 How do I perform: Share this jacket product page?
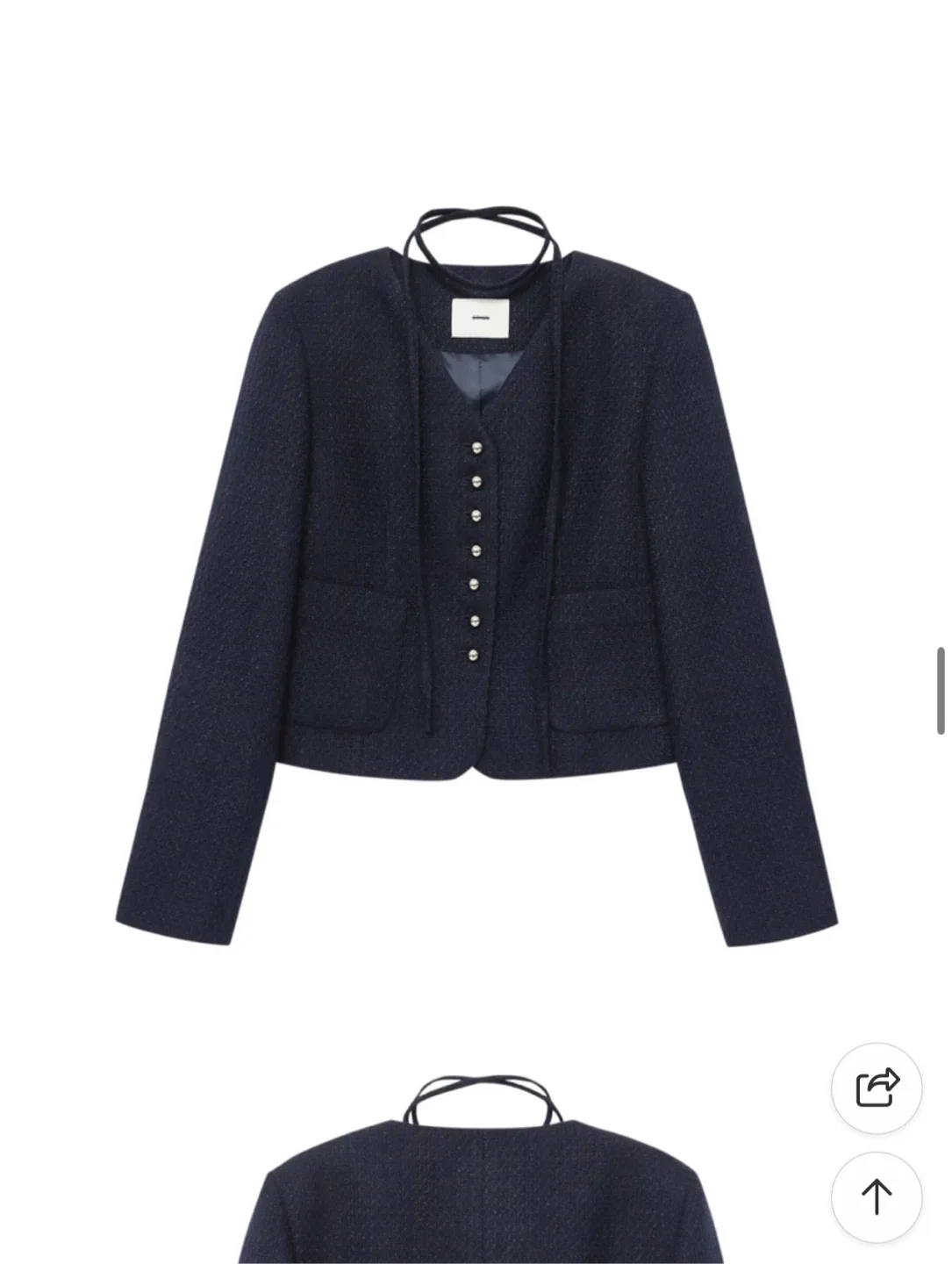point(876,1088)
